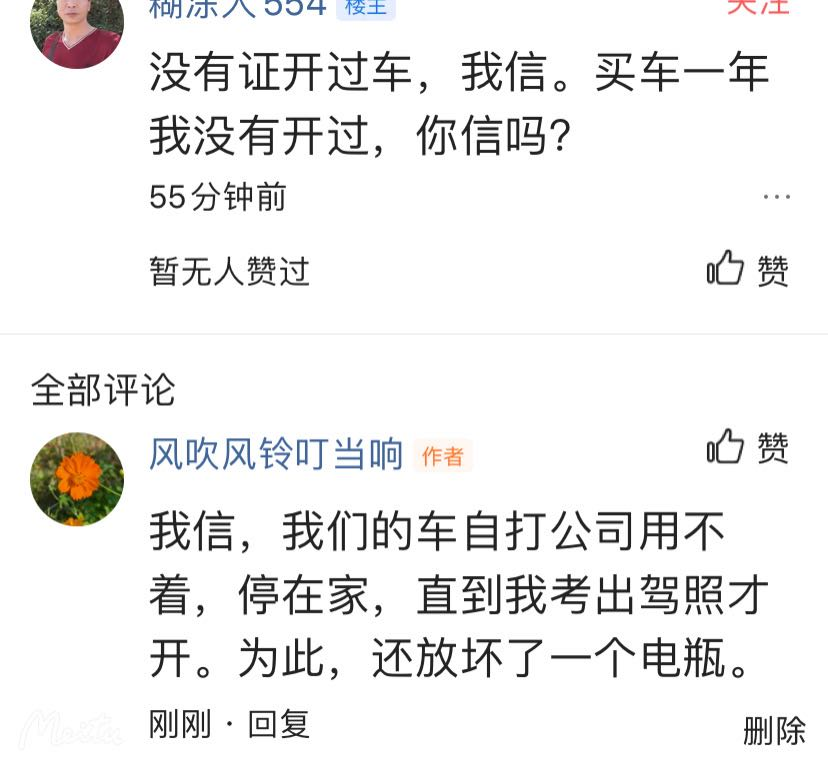Like 风吹风铃叮当响's comment
Screen dimensions: 828x774
point(748,448)
